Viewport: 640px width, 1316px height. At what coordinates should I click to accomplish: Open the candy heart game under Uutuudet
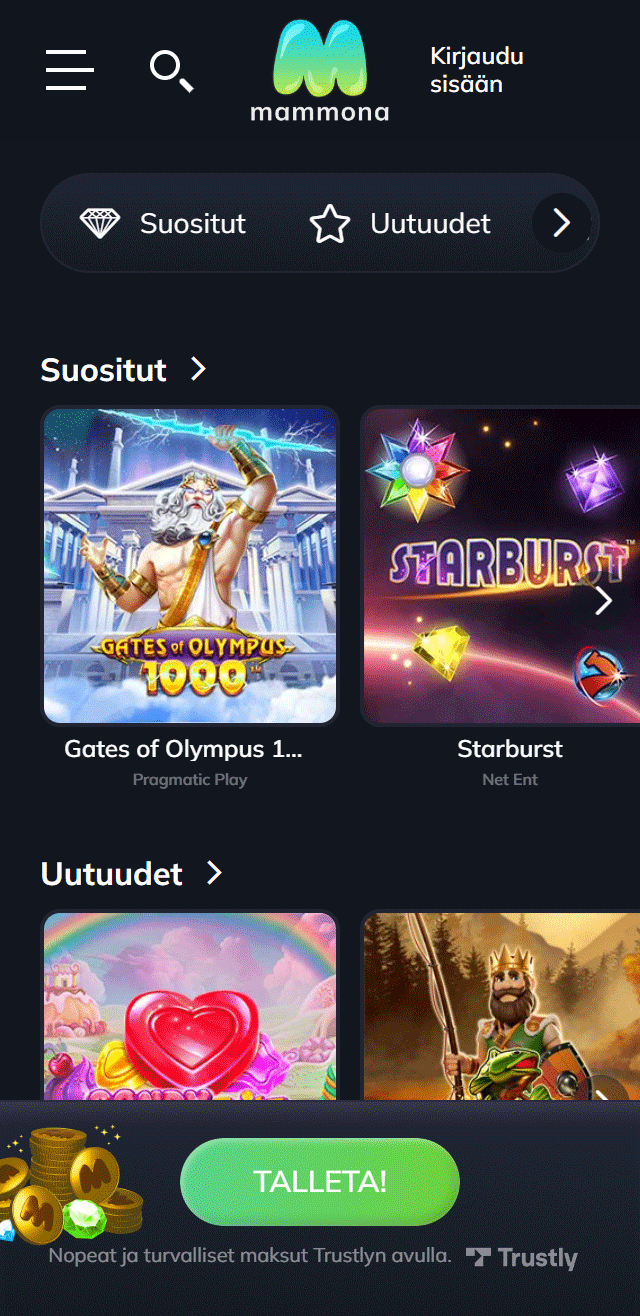(190, 1005)
